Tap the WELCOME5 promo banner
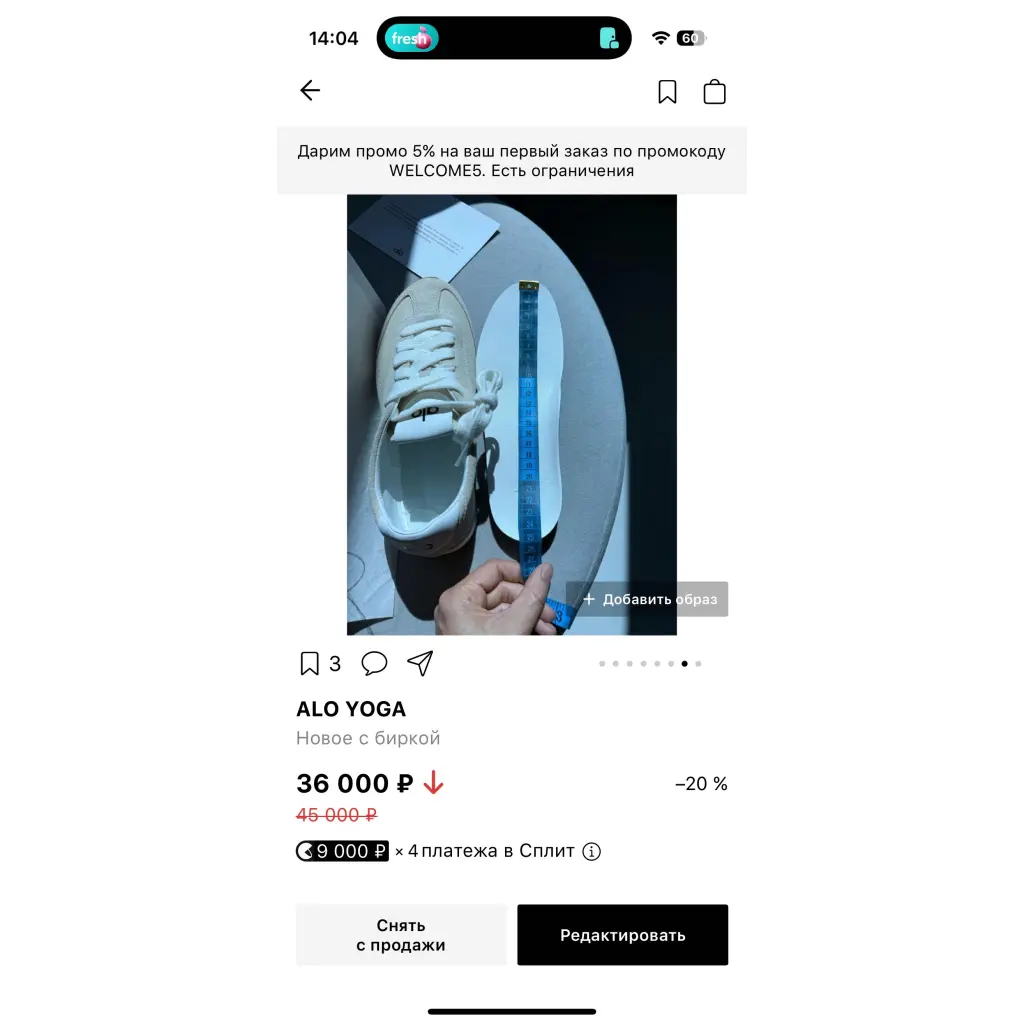This screenshot has height=1024, width=1024. (x=512, y=161)
